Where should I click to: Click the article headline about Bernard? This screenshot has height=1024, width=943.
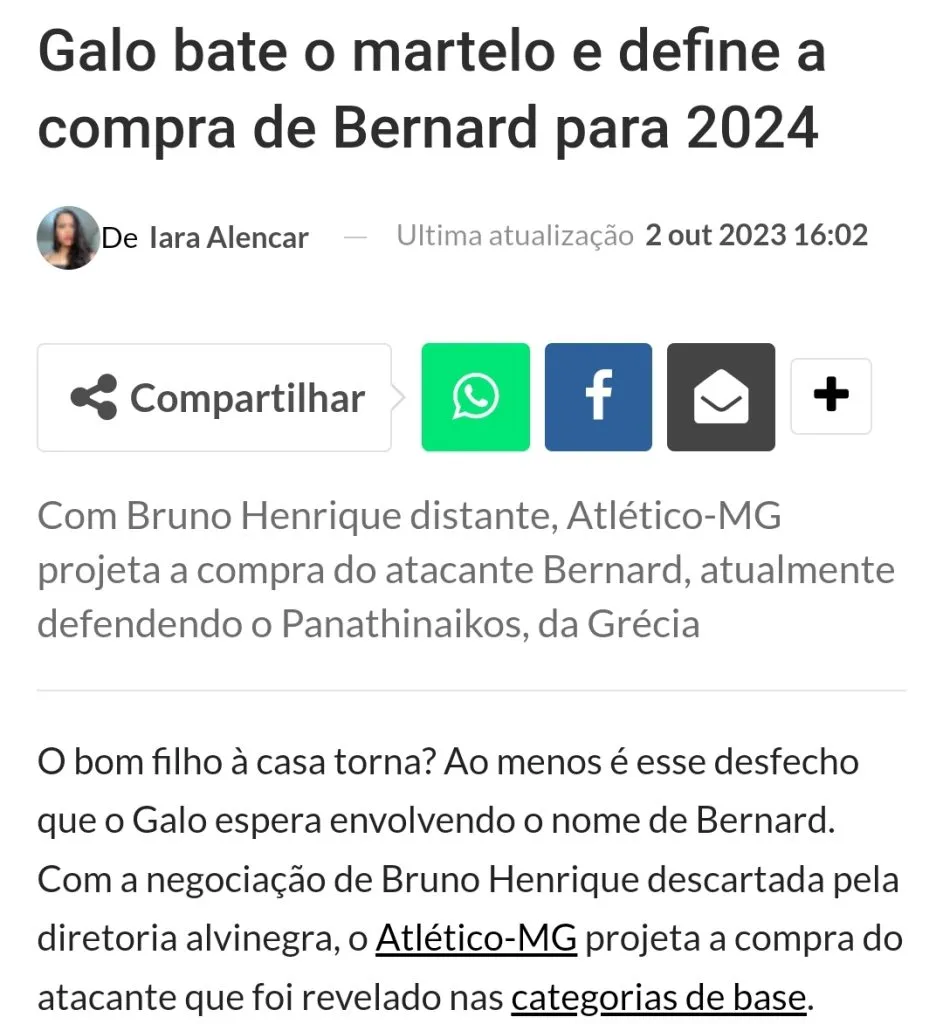tap(430, 88)
